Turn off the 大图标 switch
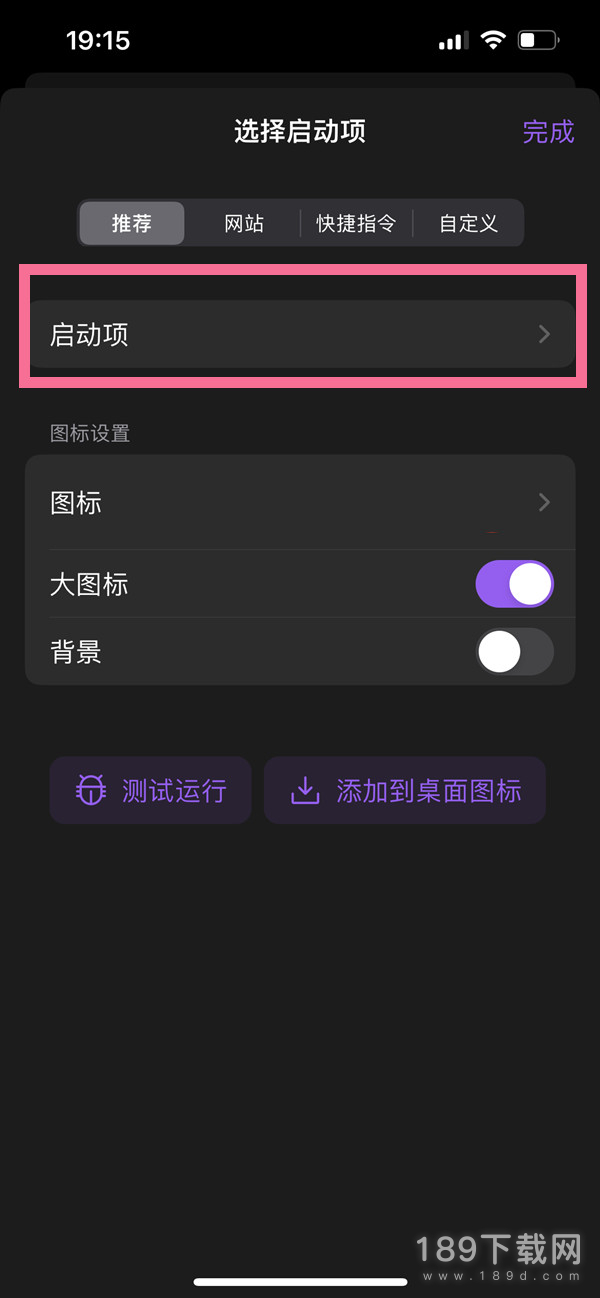The image size is (600, 1298). coord(514,584)
